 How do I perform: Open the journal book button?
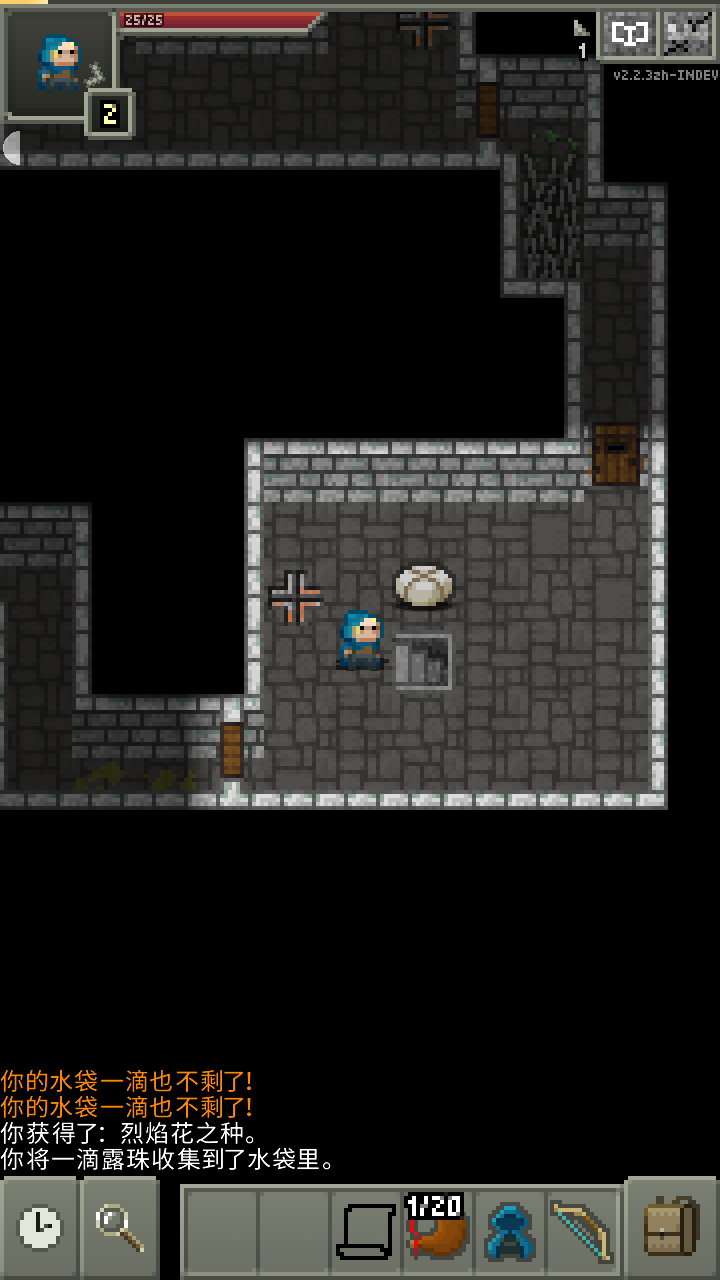pyautogui.click(x=630, y=36)
